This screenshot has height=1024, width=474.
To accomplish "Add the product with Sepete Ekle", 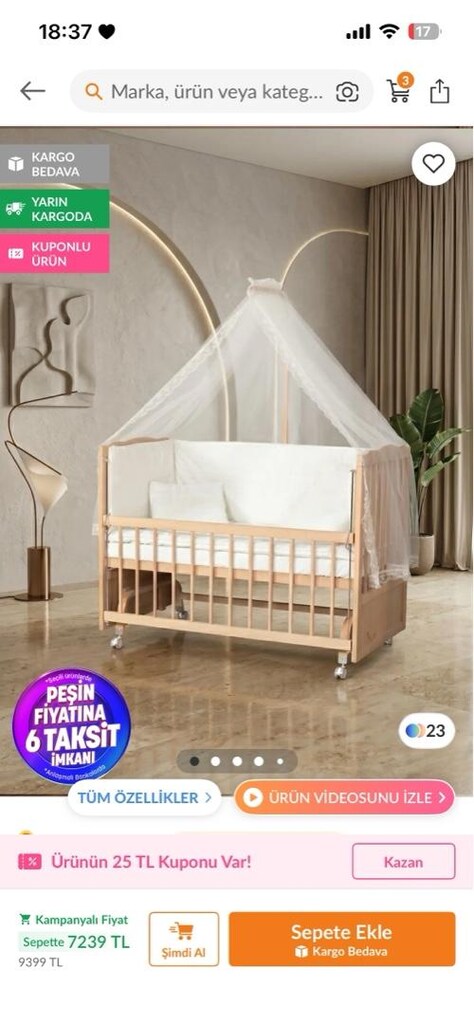I will (341, 938).
